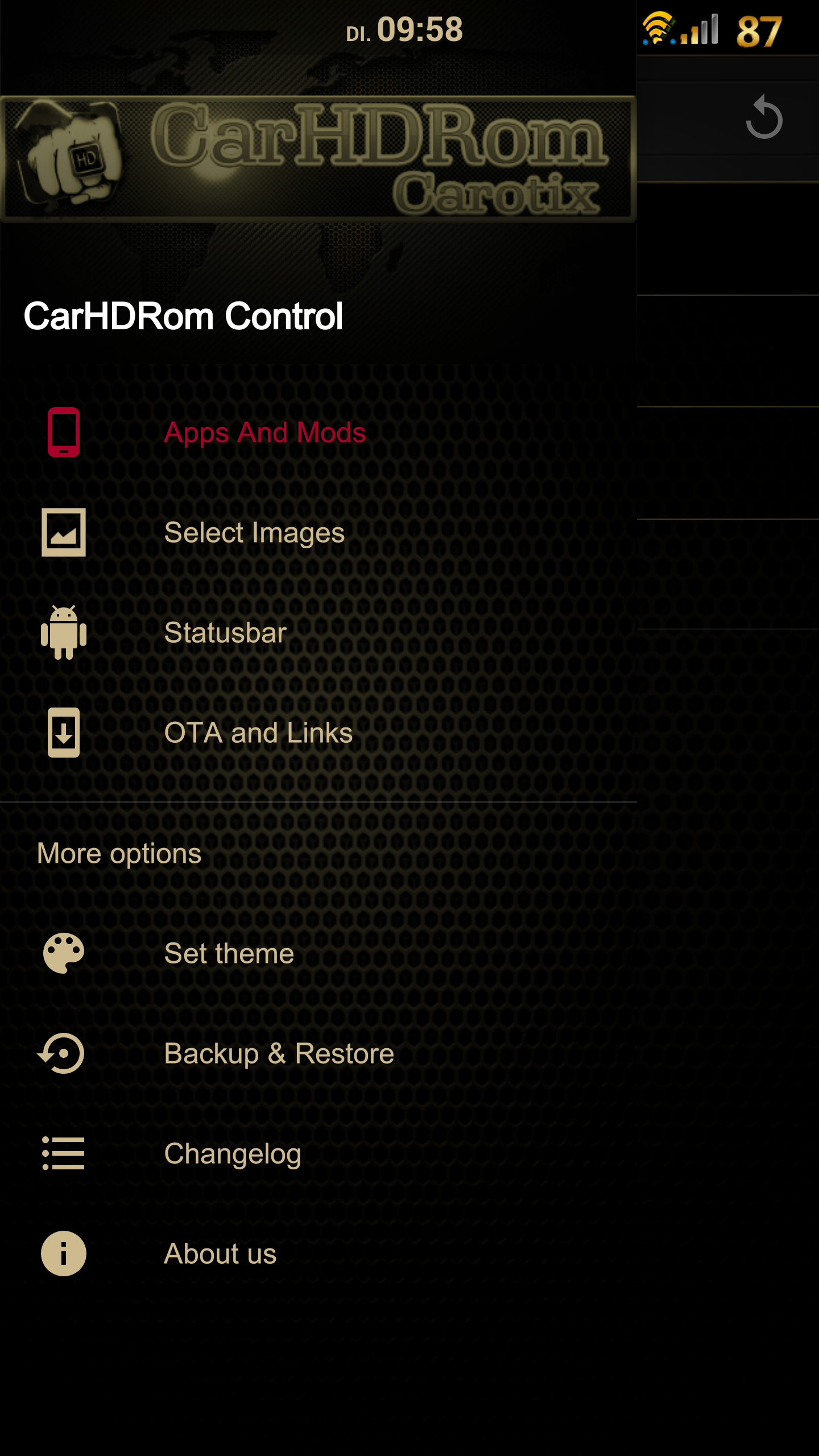This screenshot has height=1456, width=819.
Task: Tap the refresh arrow icon
Action: (x=764, y=117)
